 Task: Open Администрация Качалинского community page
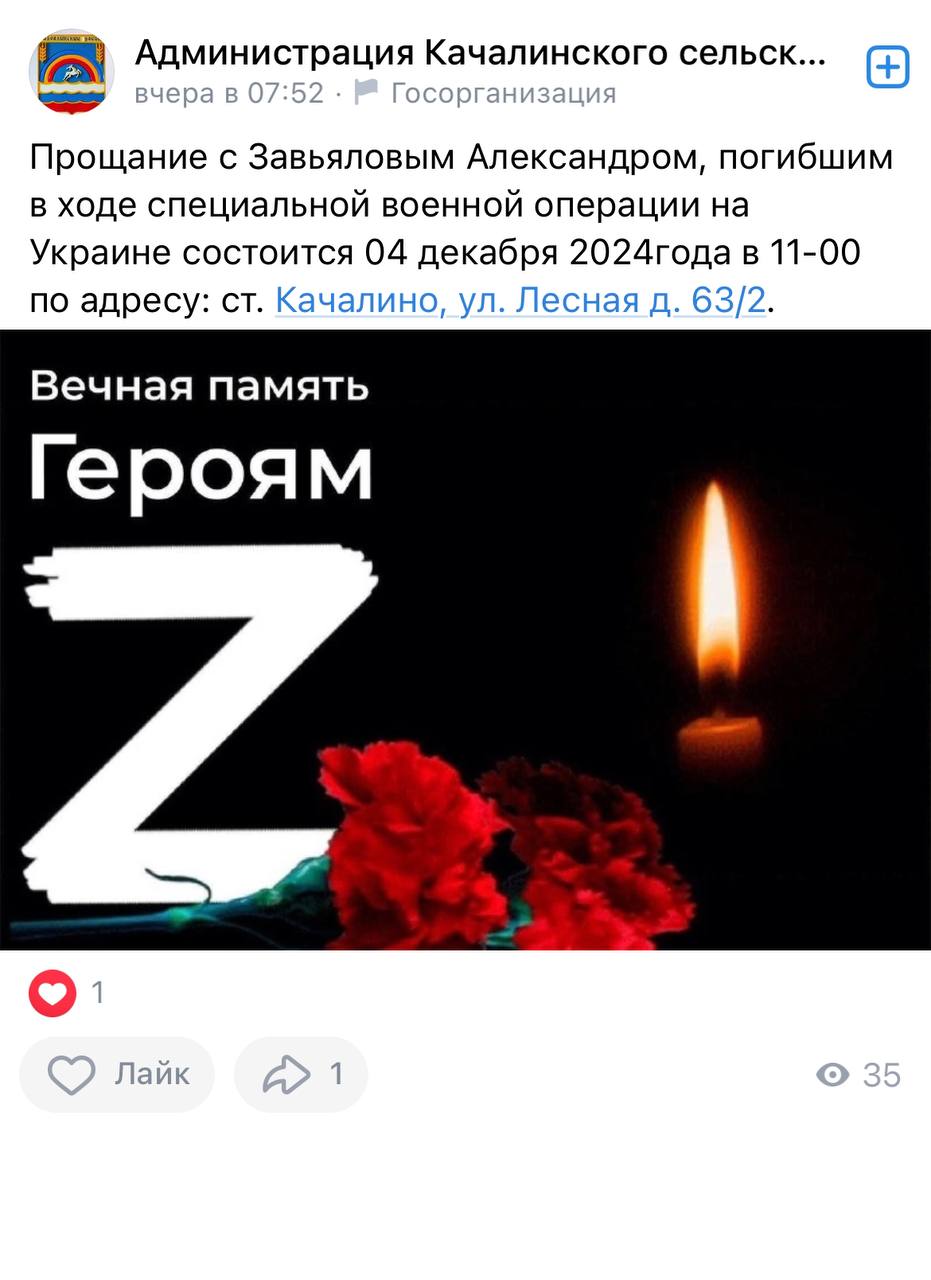coord(480,53)
